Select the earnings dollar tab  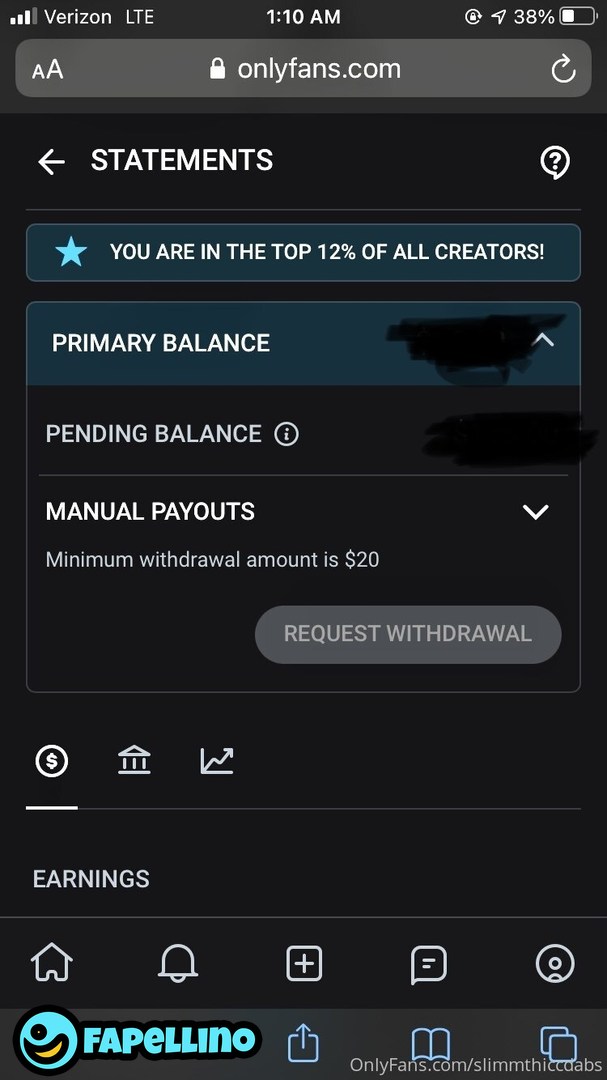51,762
